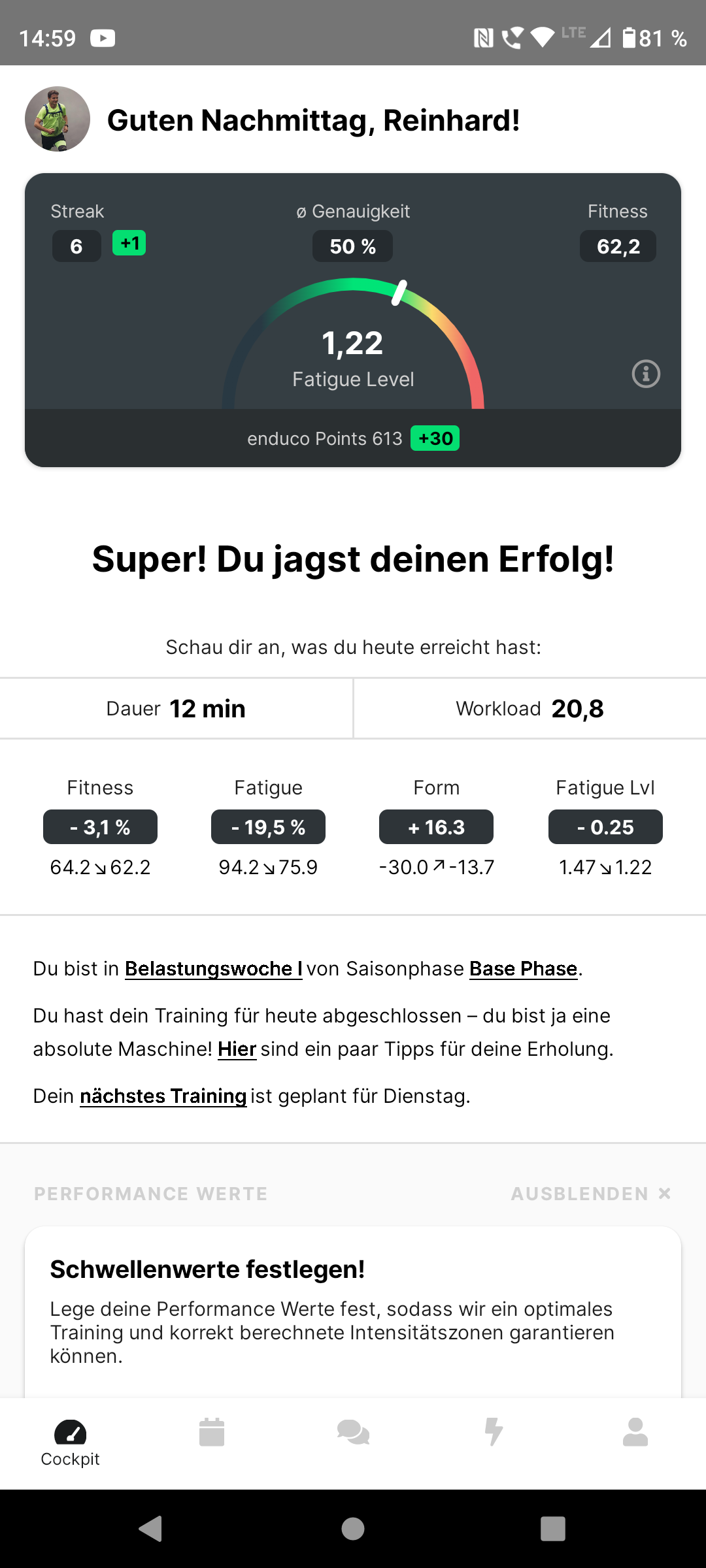Image resolution: width=706 pixels, height=1568 pixels.
Task: Open the nächstes Training link
Action: [163, 1096]
